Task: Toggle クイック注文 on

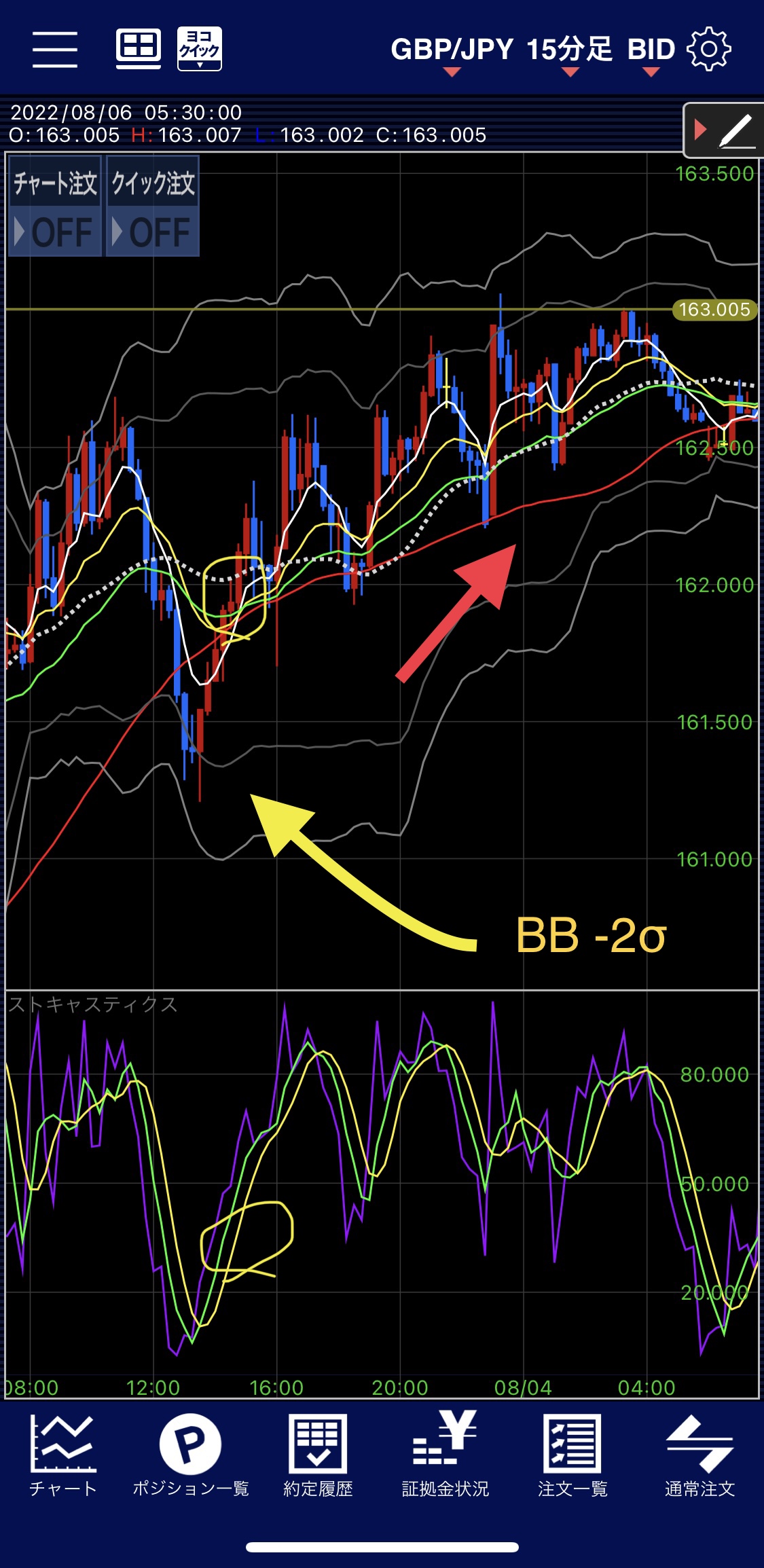Action: click(153, 206)
